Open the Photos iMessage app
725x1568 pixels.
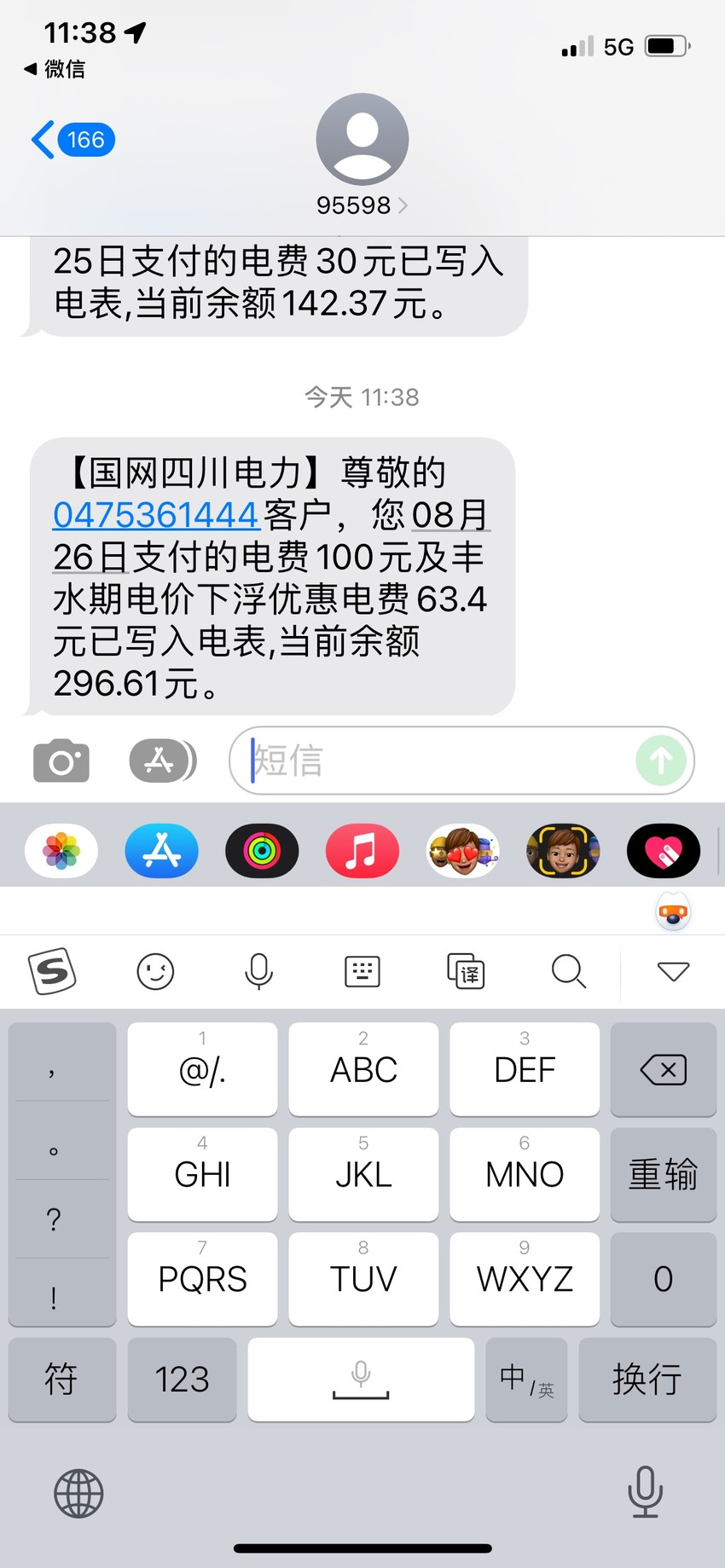coord(61,851)
